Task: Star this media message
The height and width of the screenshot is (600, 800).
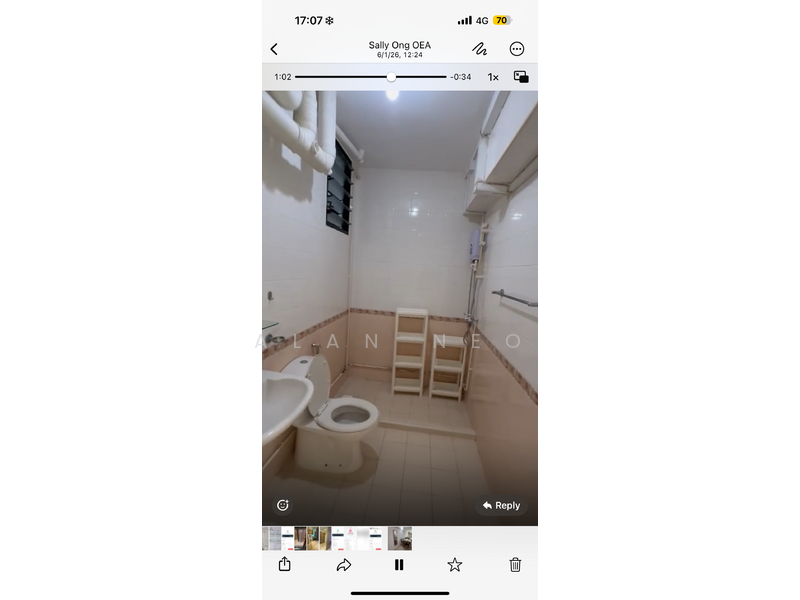Action: tap(455, 565)
